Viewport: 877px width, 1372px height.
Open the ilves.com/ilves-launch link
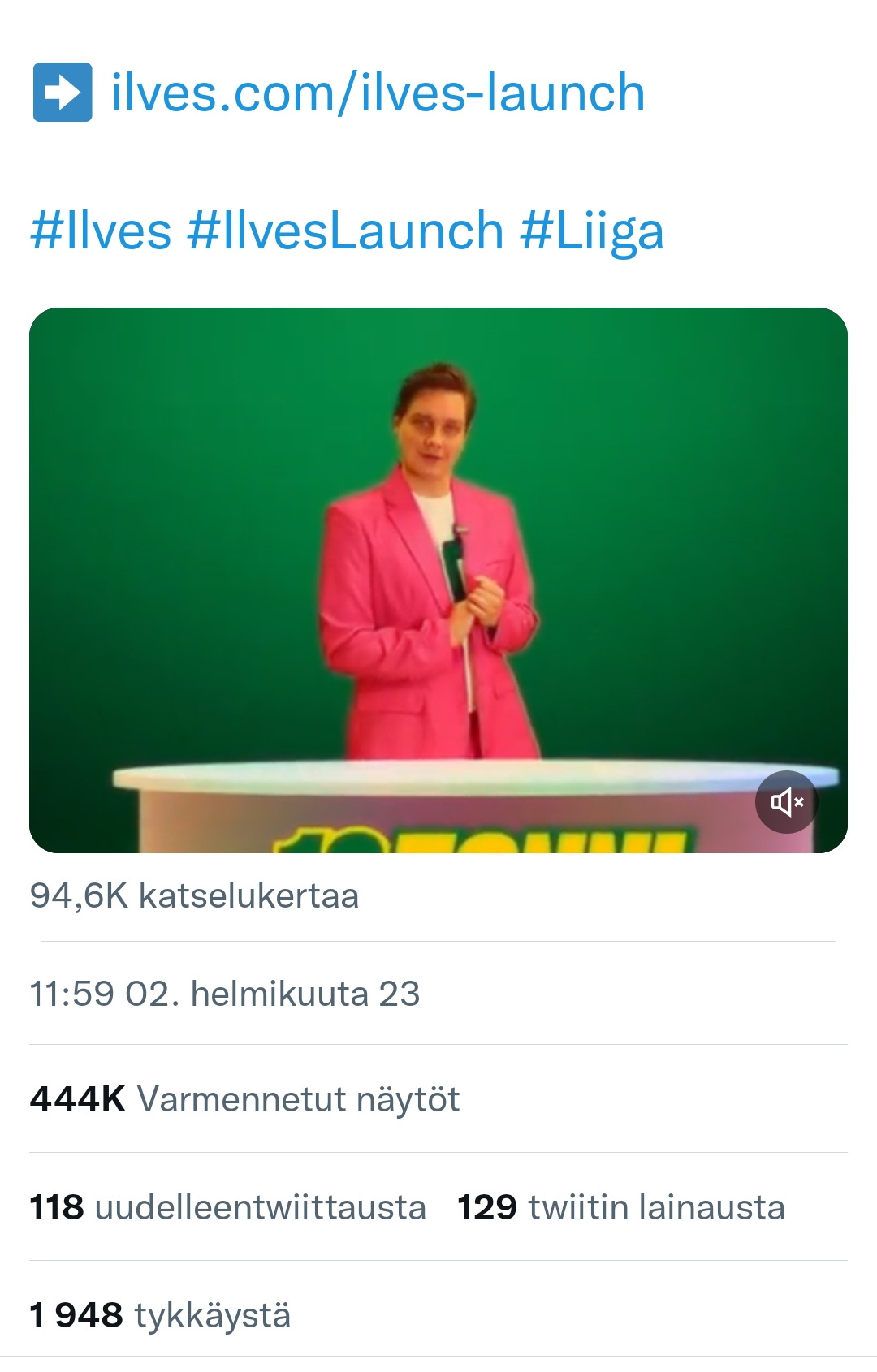378,93
